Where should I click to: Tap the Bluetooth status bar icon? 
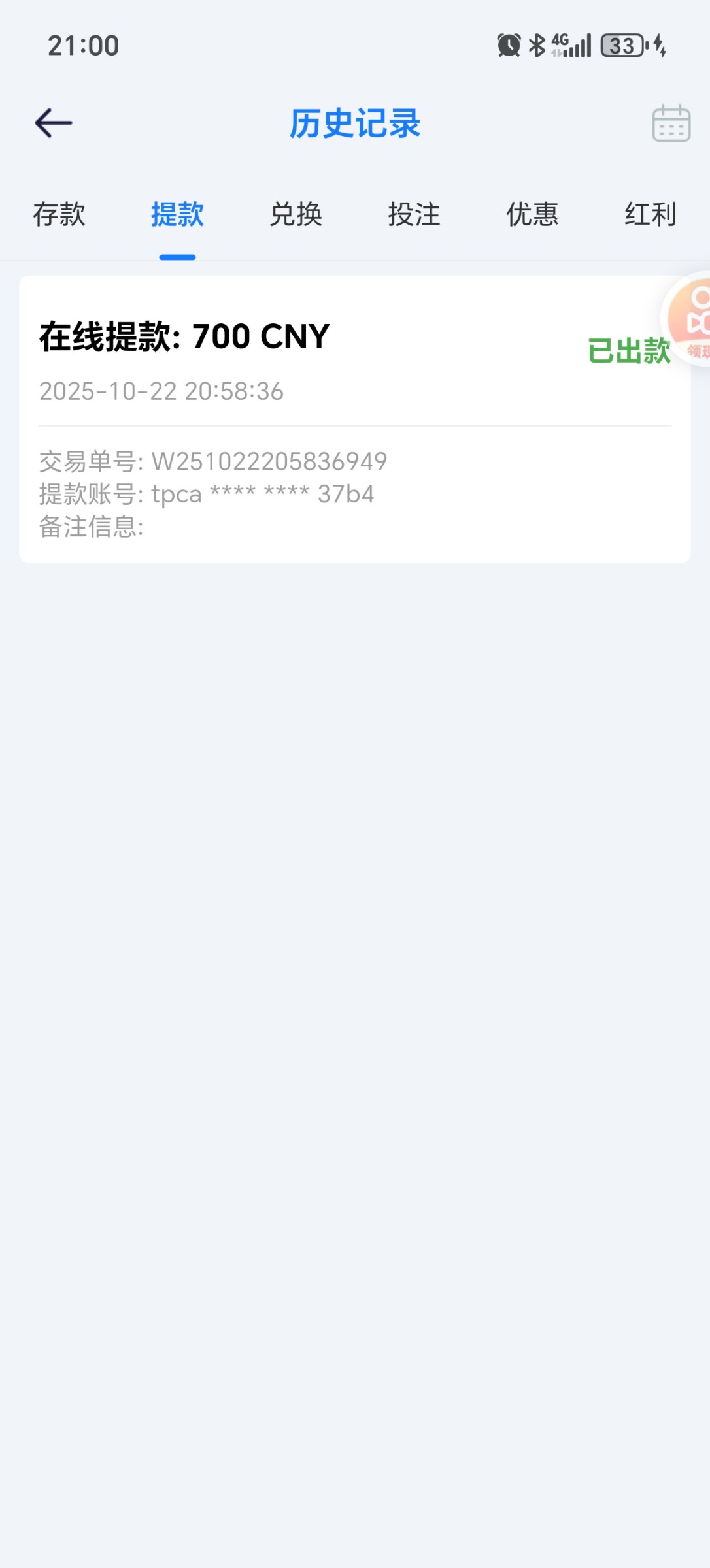coord(536,44)
